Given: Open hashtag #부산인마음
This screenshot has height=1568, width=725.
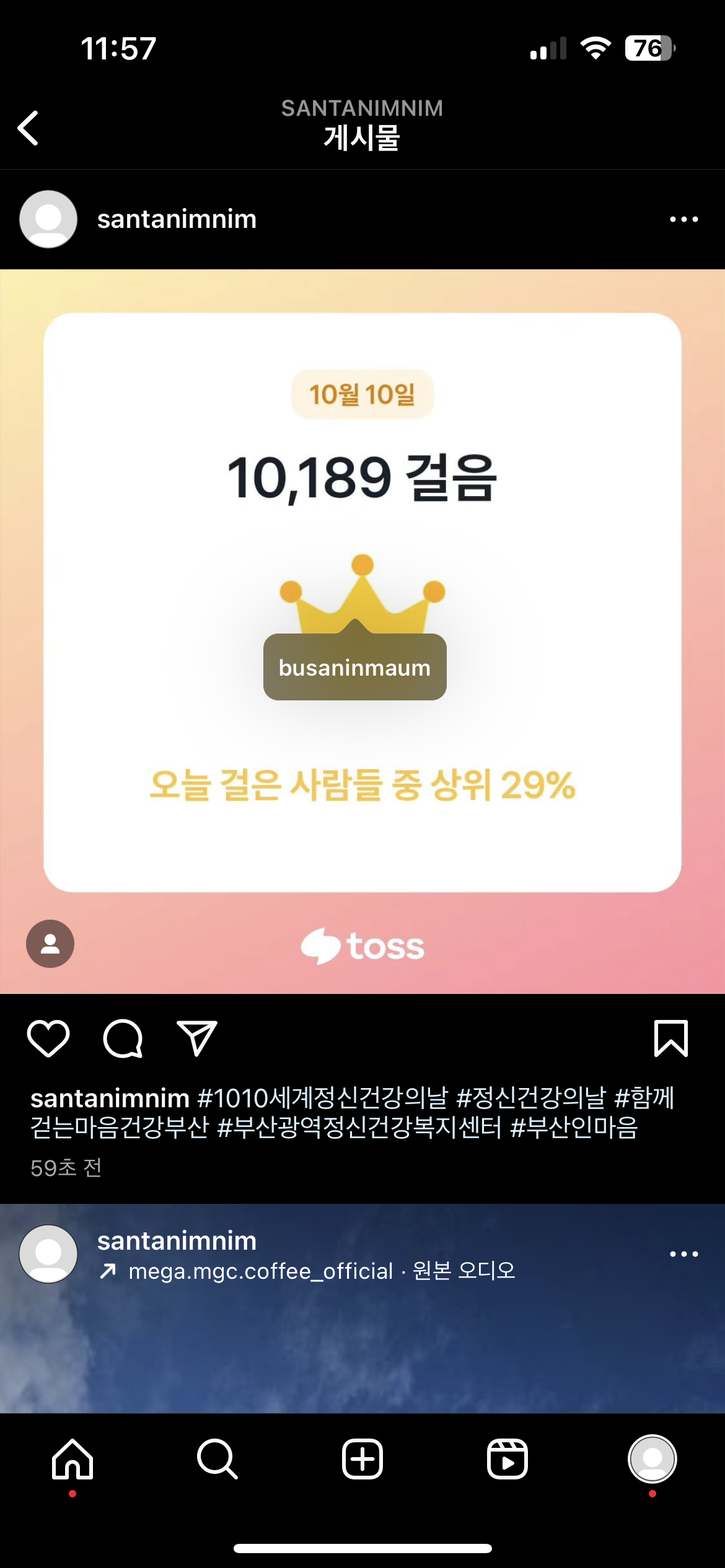Looking at the screenshot, I should (x=574, y=1128).
